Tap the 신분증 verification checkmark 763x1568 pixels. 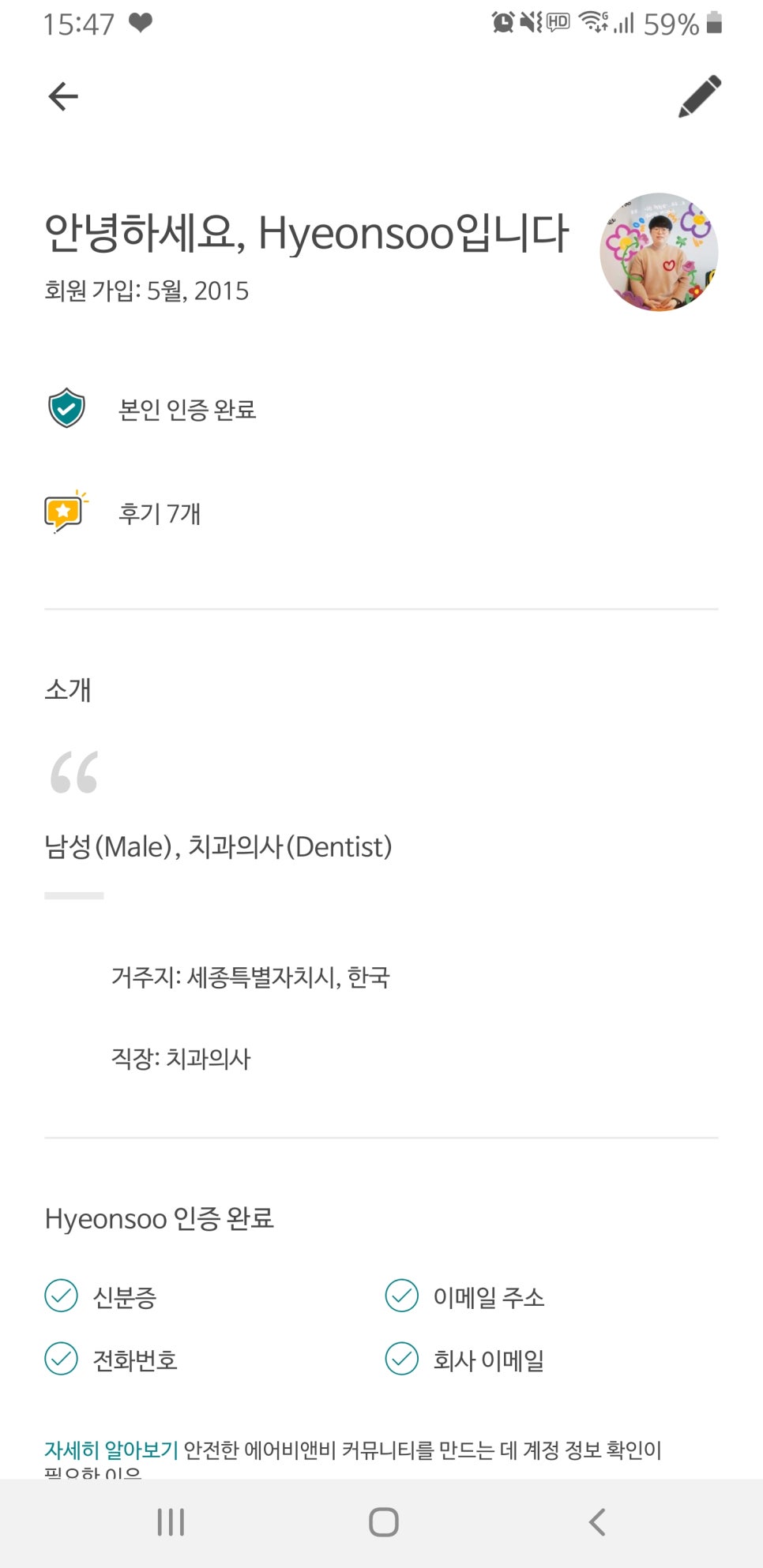(x=61, y=1296)
